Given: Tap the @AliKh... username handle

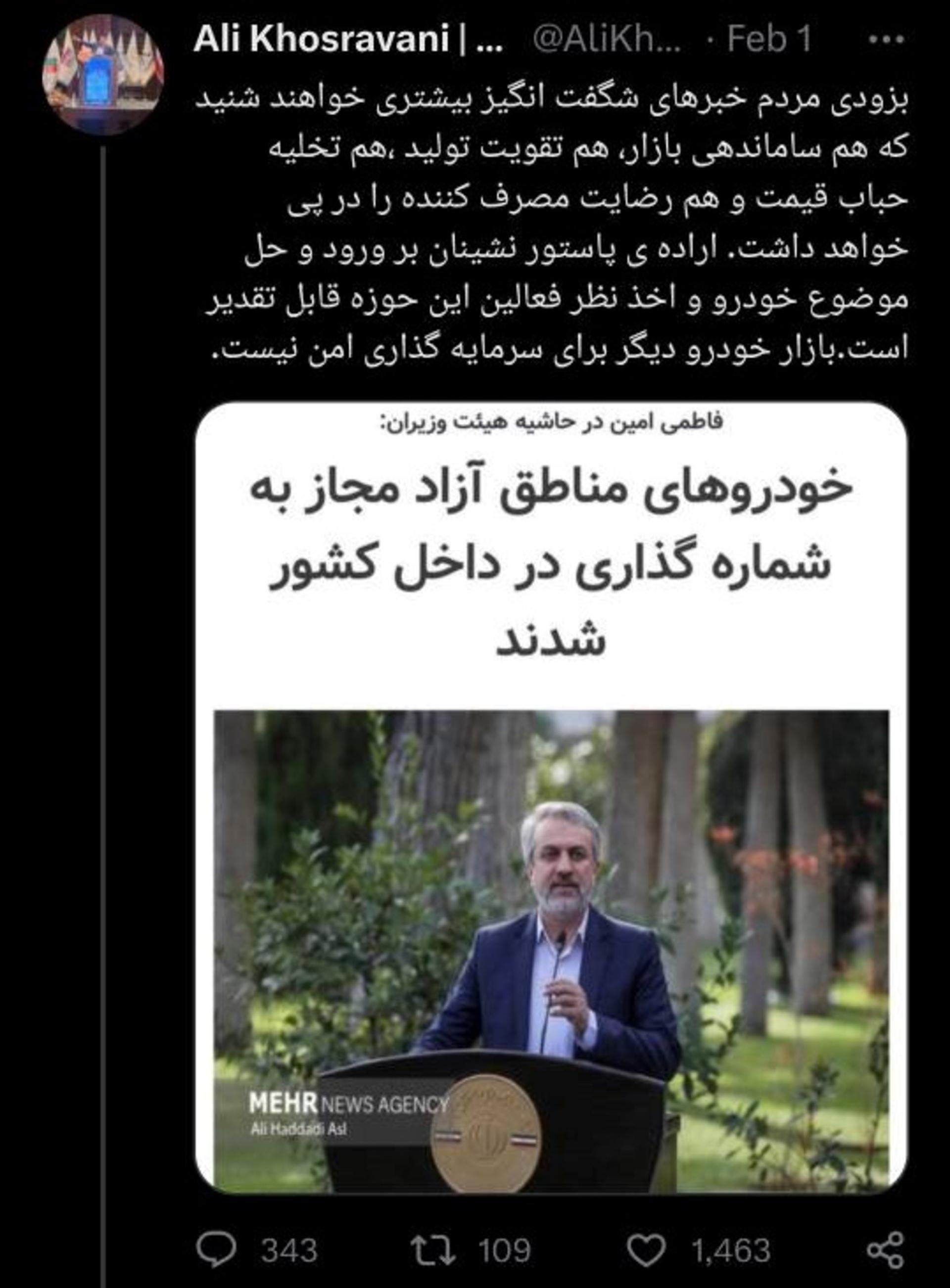Looking at the screenshot, I should point(608,40).
